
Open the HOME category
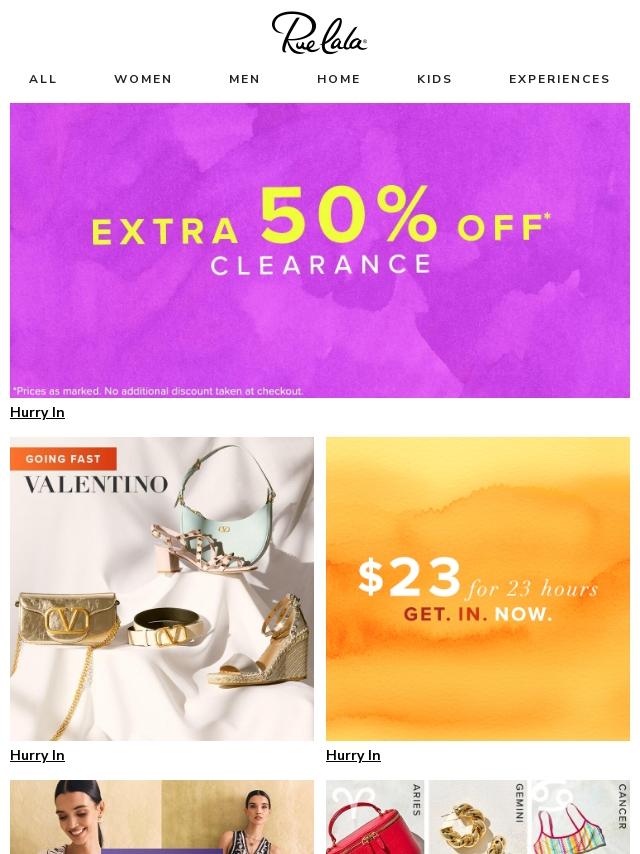coord(339,79)
